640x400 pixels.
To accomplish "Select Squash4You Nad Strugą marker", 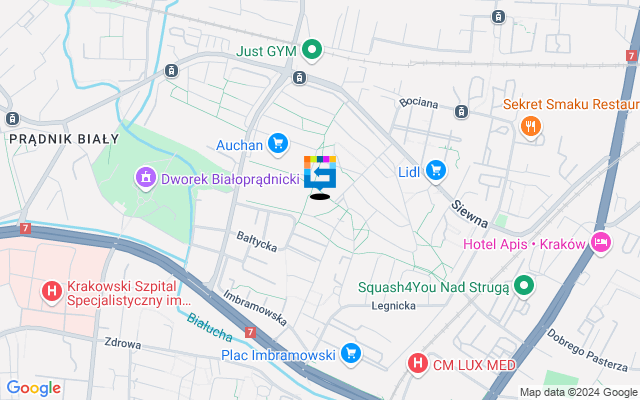I will point(523,287).
